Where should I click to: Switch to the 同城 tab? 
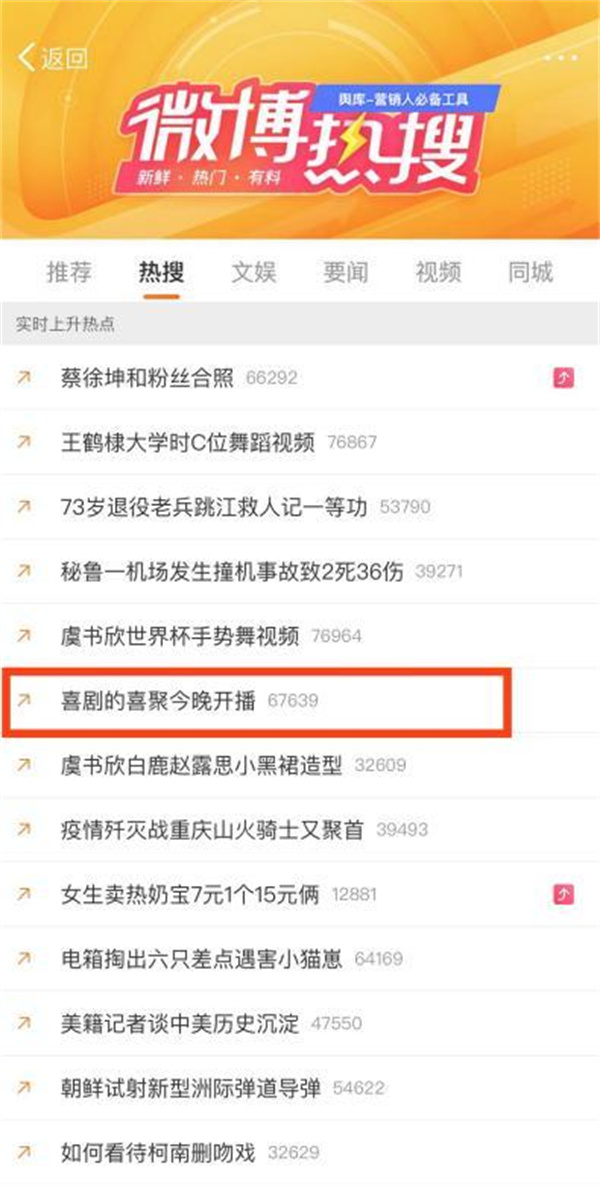[530, 272]
